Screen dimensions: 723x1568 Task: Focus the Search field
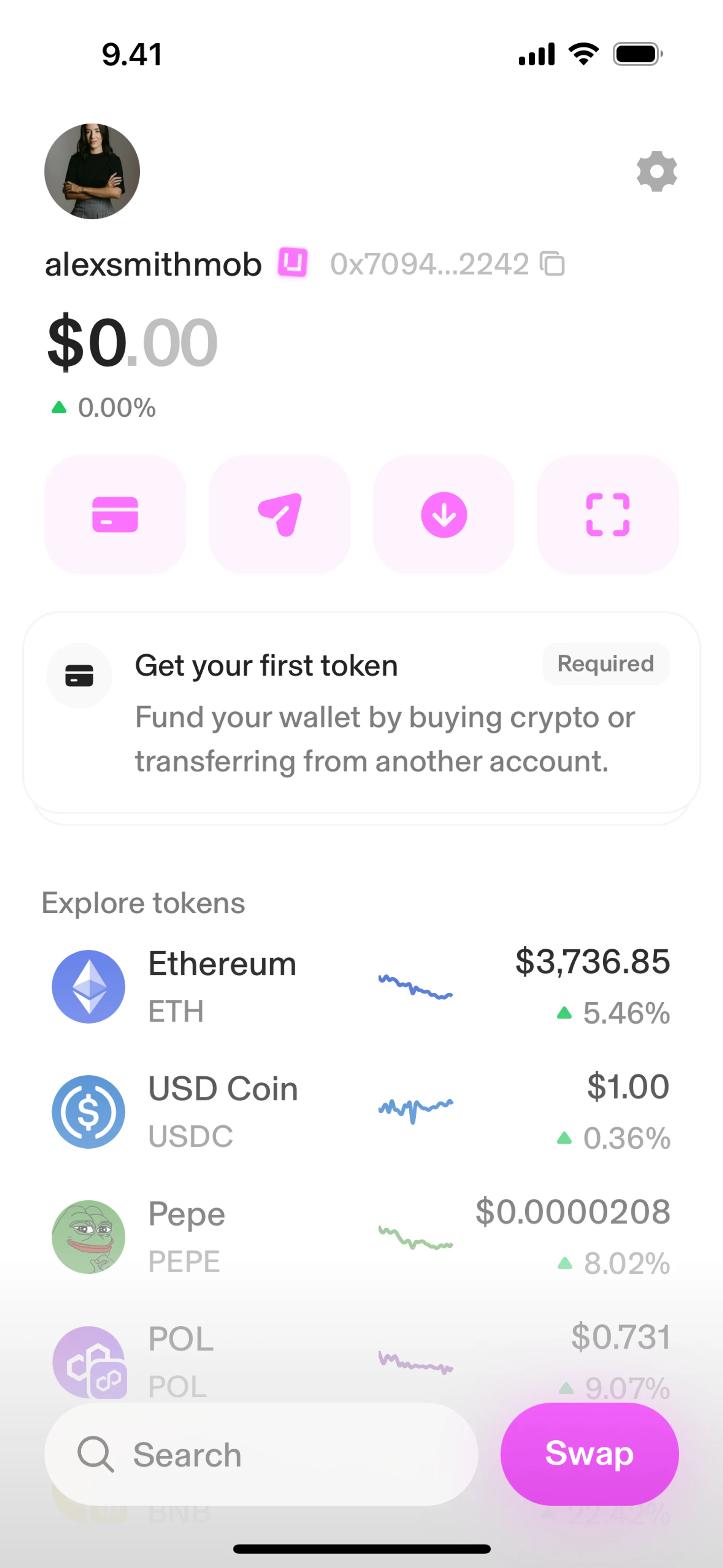(262, 1454)
